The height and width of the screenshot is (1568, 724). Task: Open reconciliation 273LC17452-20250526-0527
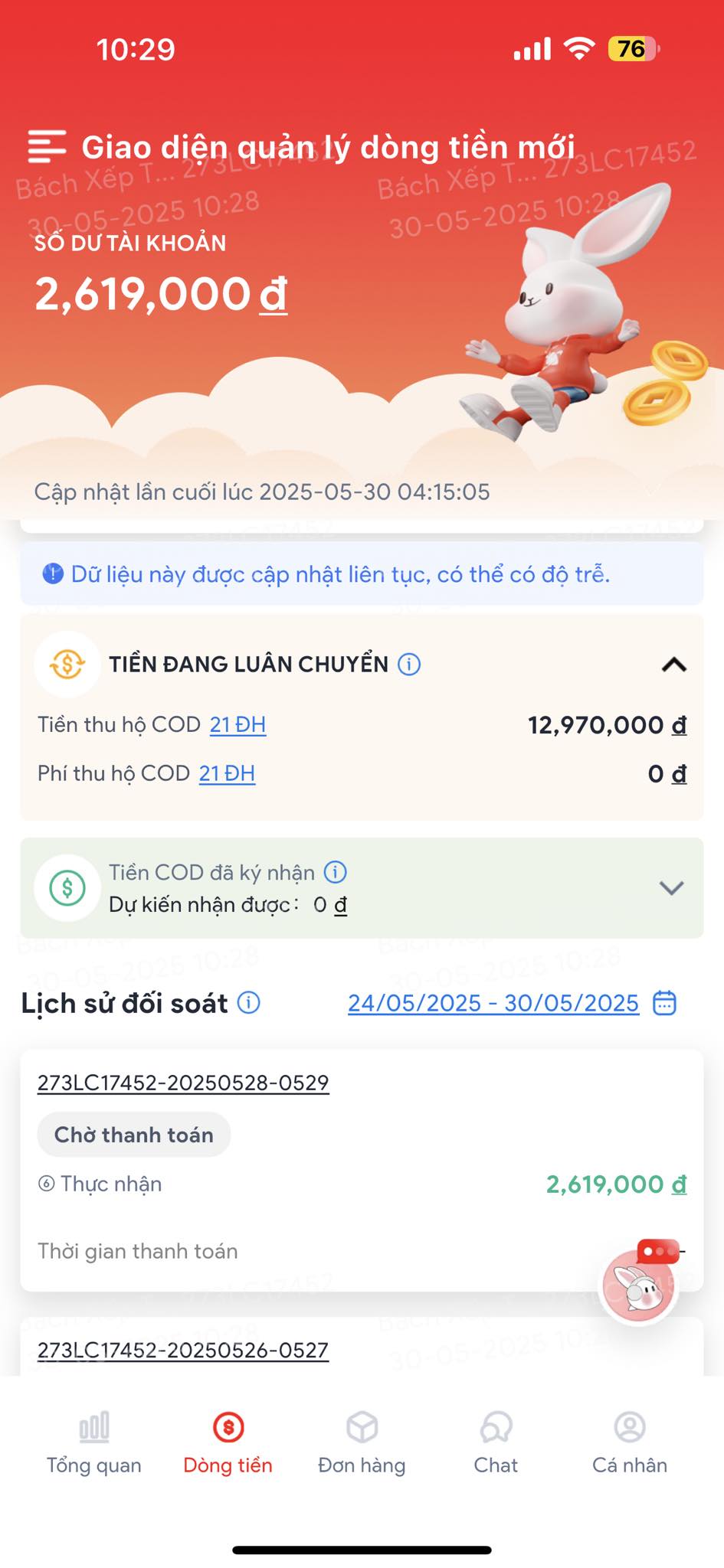click(183, 1350)
